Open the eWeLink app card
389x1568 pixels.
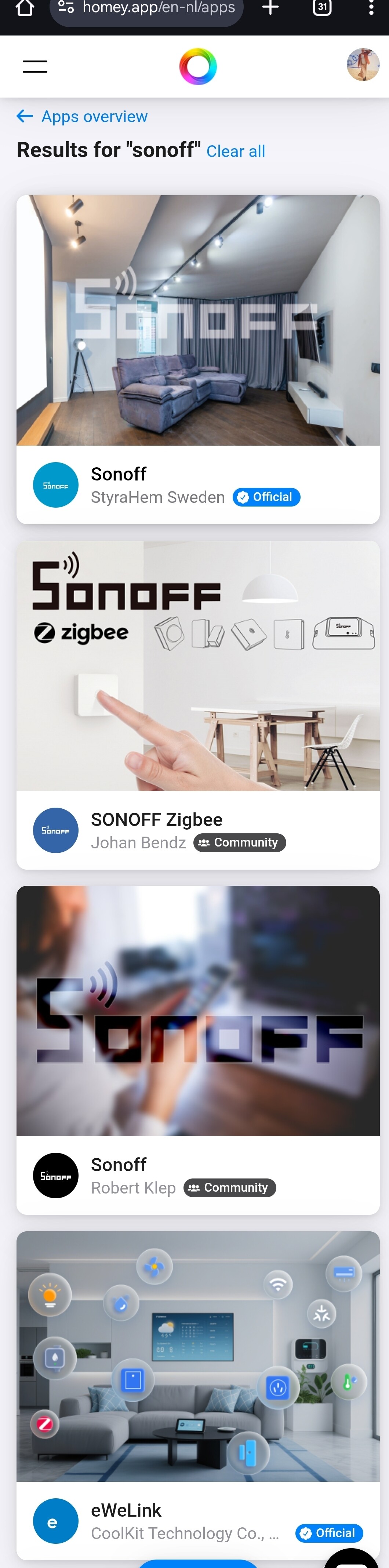tap(198, 1394)
